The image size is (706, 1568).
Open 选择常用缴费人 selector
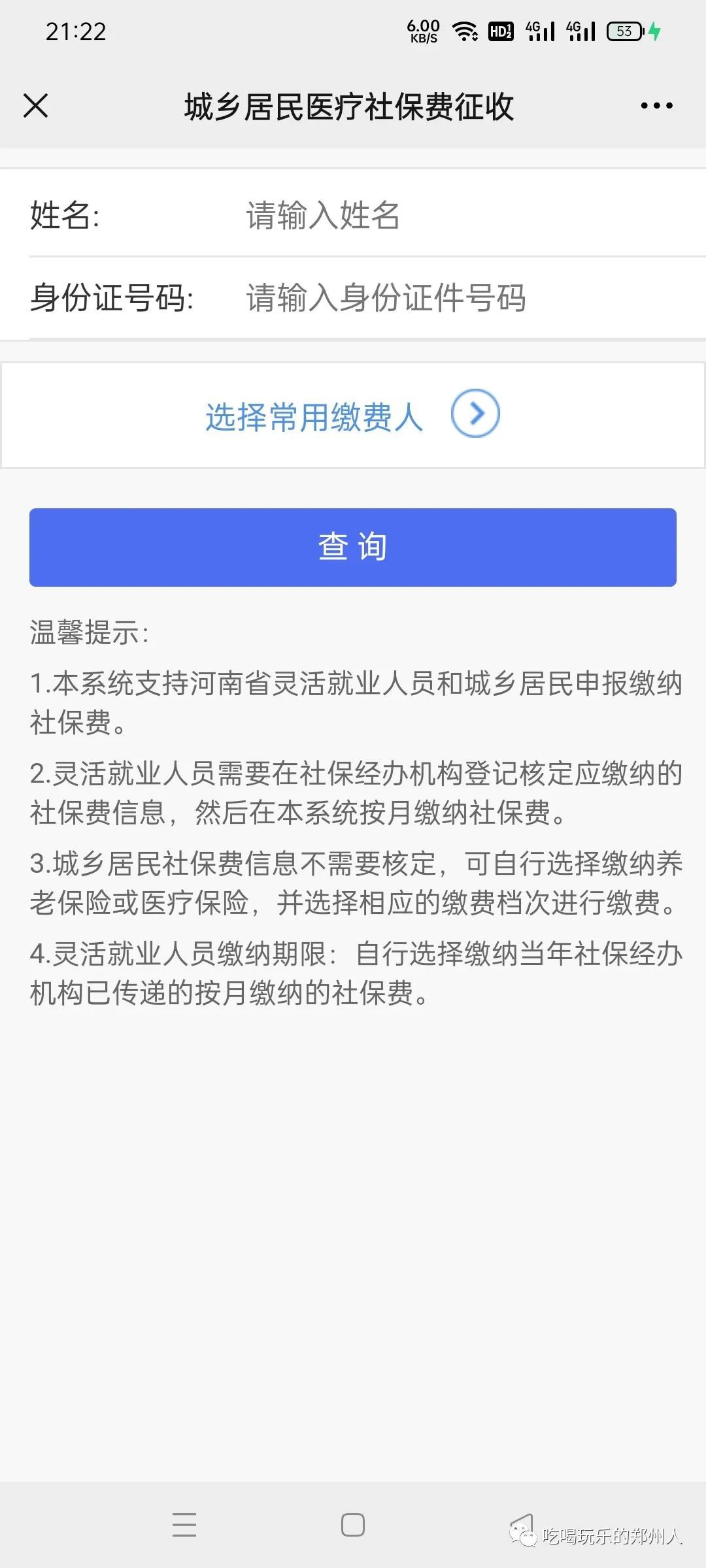(x=353, y=415)
